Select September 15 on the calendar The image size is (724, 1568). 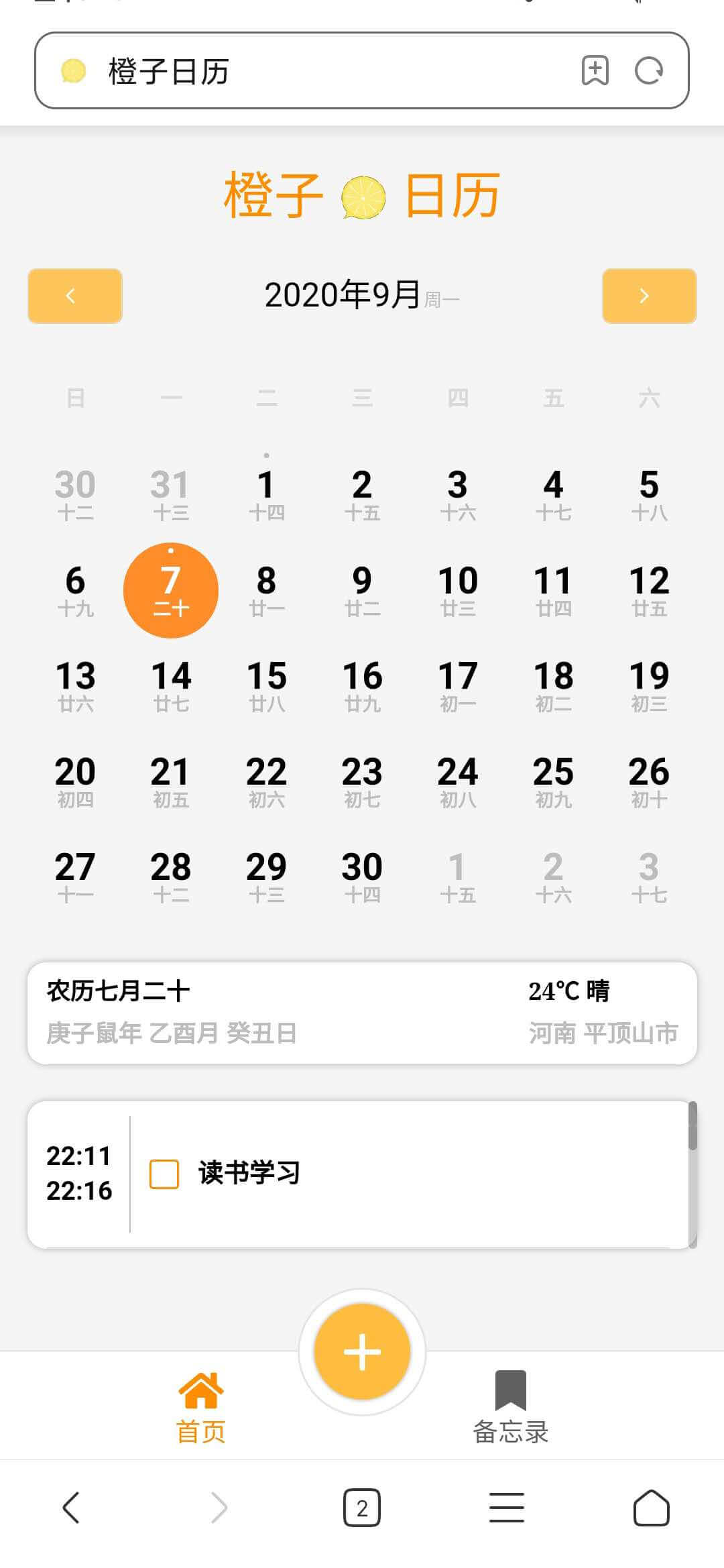(x=266, y=684)
